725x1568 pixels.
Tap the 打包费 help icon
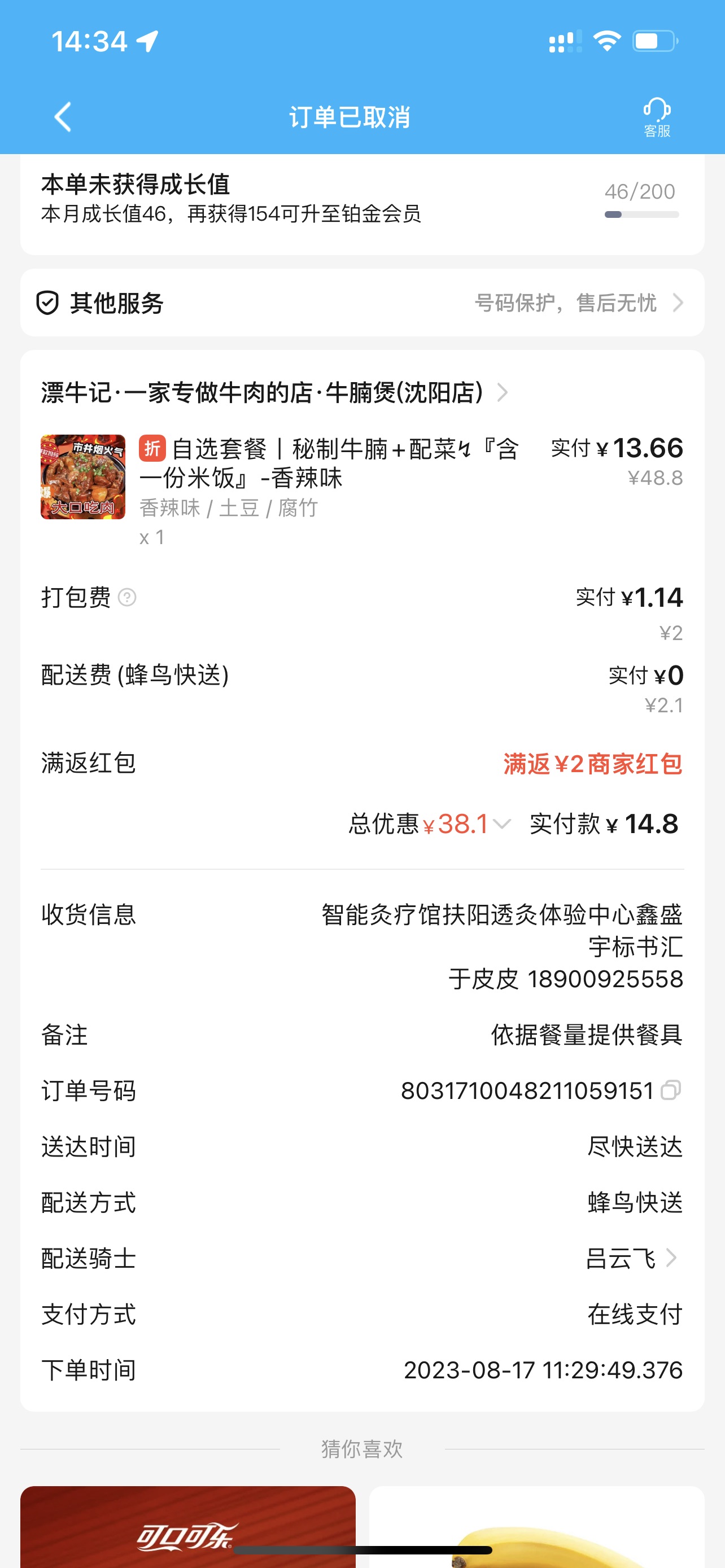pyautogui.click(x=126, y=597)
